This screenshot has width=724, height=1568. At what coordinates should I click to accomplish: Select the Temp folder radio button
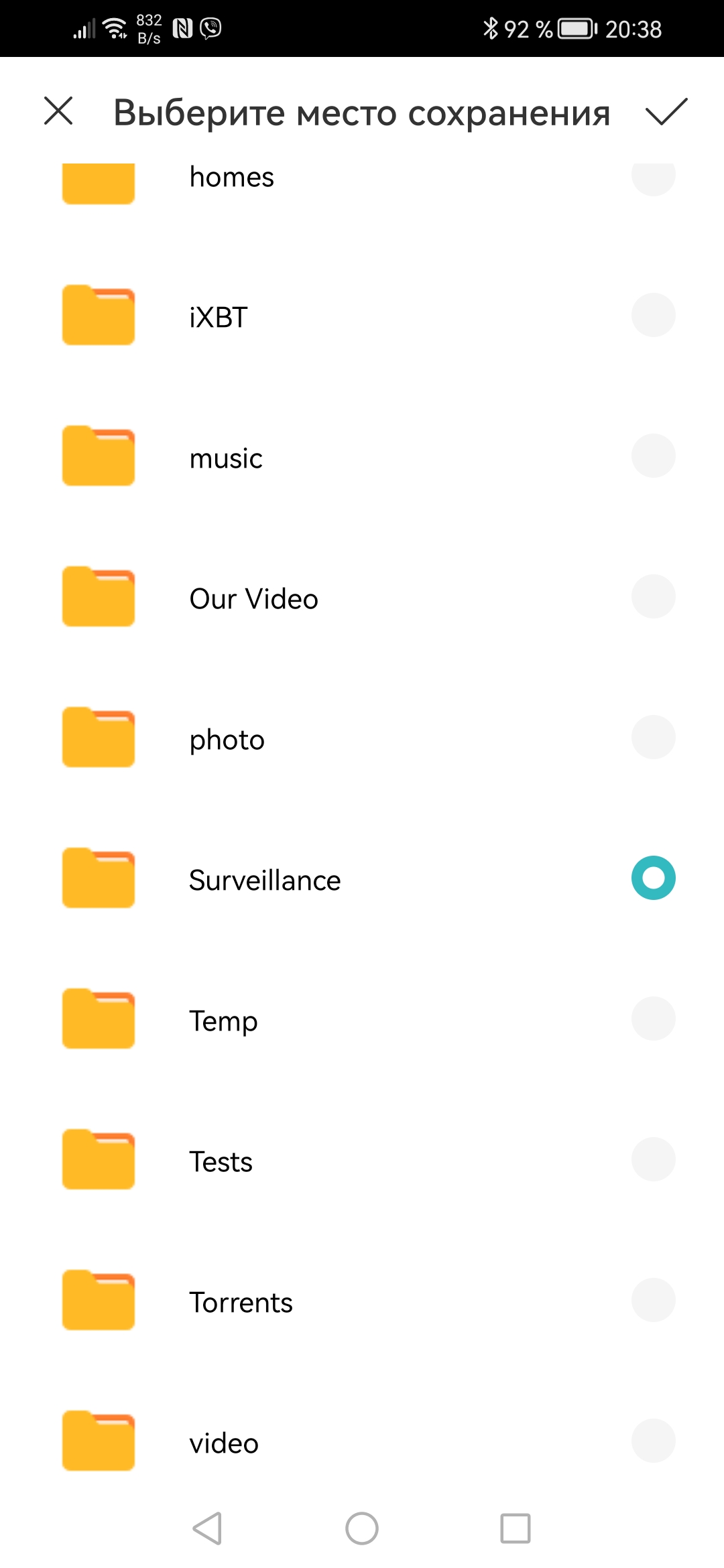point(653,1019)
